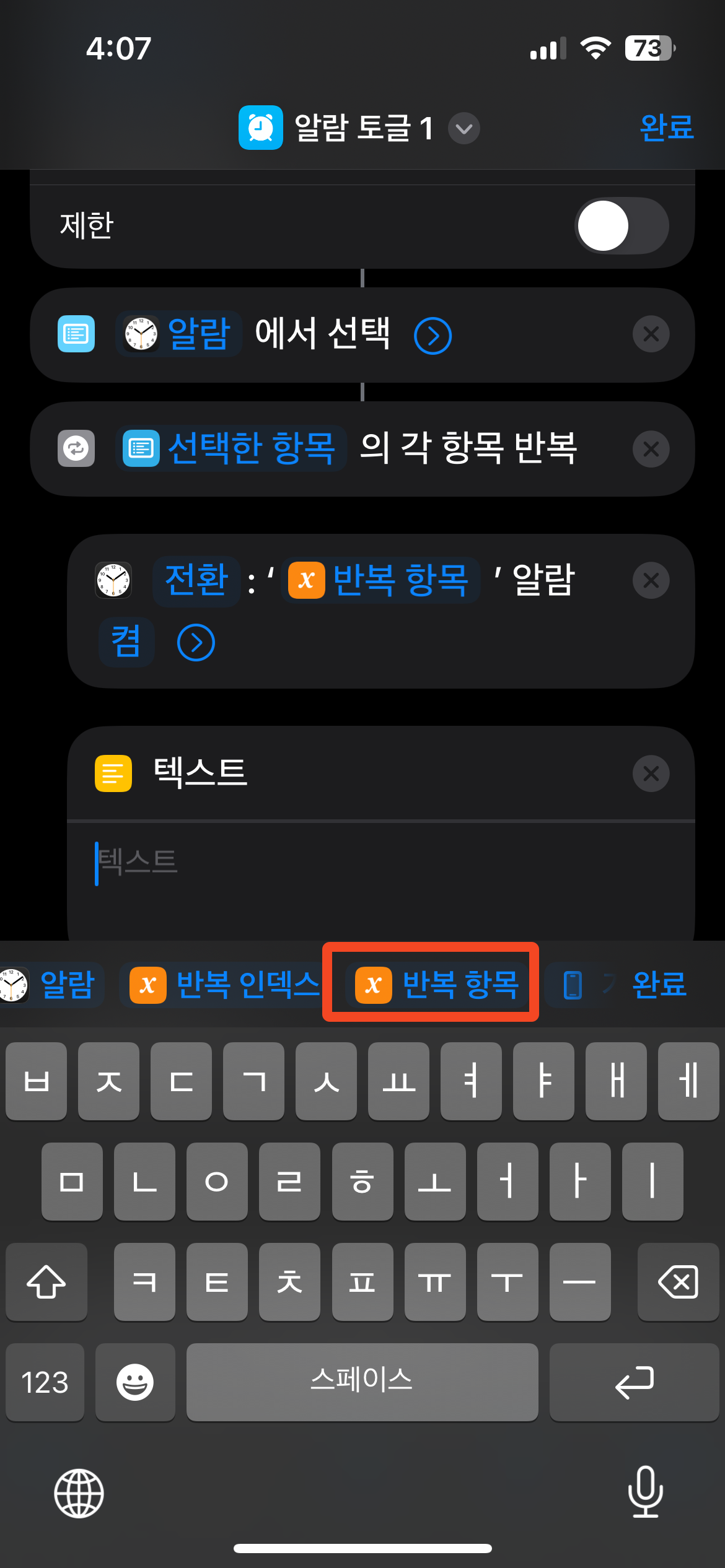Open the 알람 토글 1 title dropdown
This screenshot has height=1568, width=725.
pyautogui.click(x=464, y=129)
